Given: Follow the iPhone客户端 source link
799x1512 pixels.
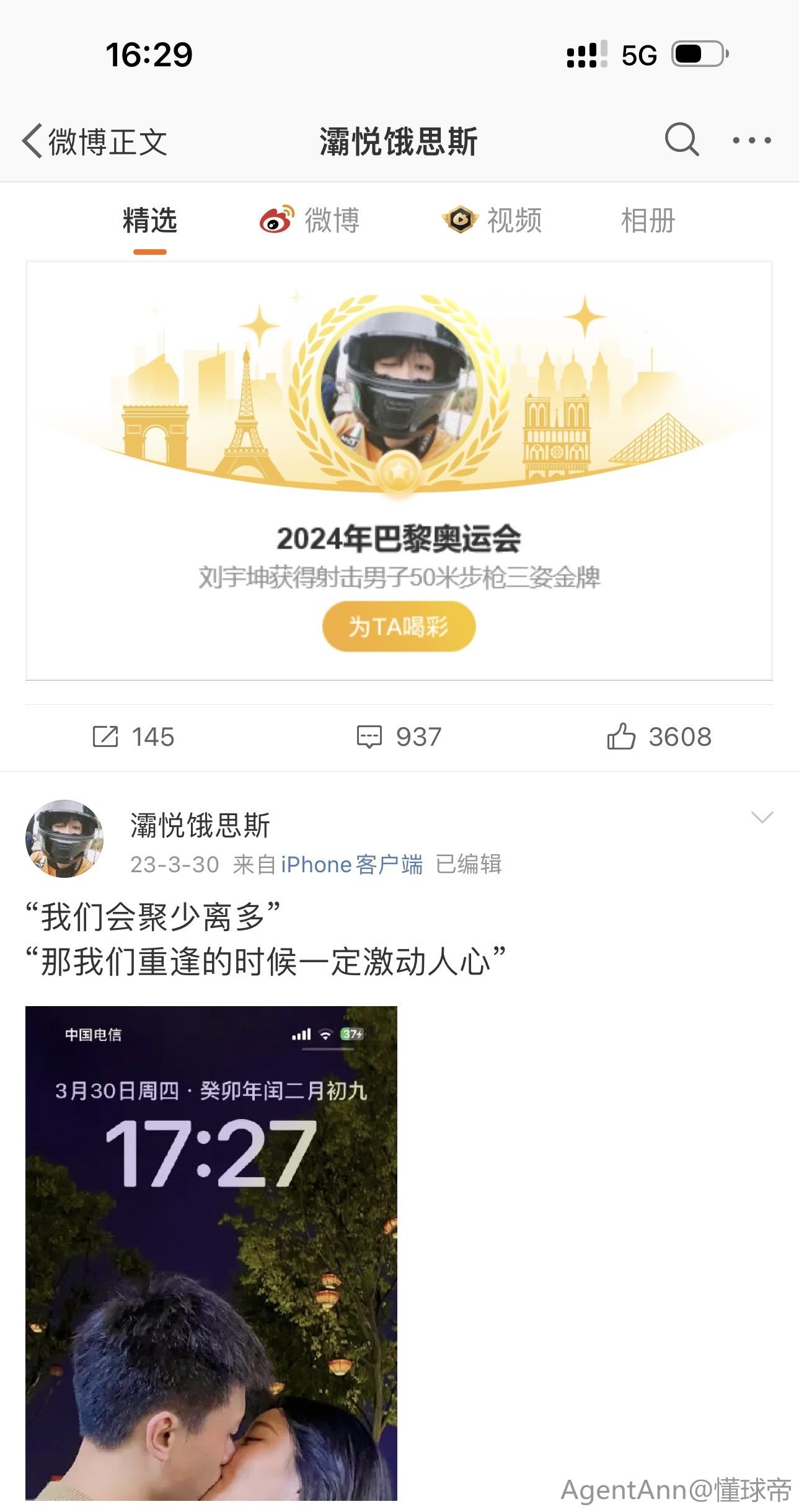Looking at the screenshot, I should tap(351, 864).
